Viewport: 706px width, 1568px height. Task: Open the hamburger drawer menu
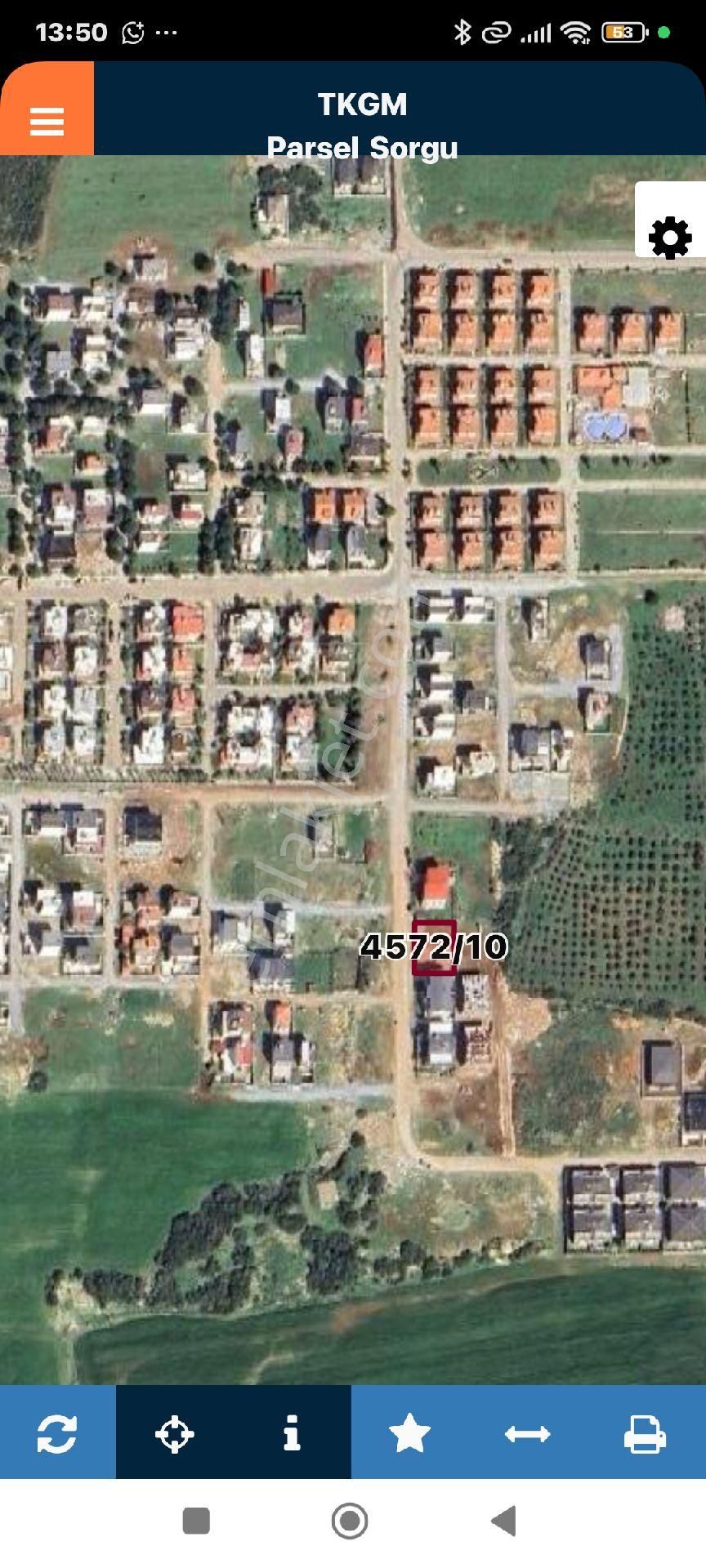pyautogui.click(x=47, y=121)
